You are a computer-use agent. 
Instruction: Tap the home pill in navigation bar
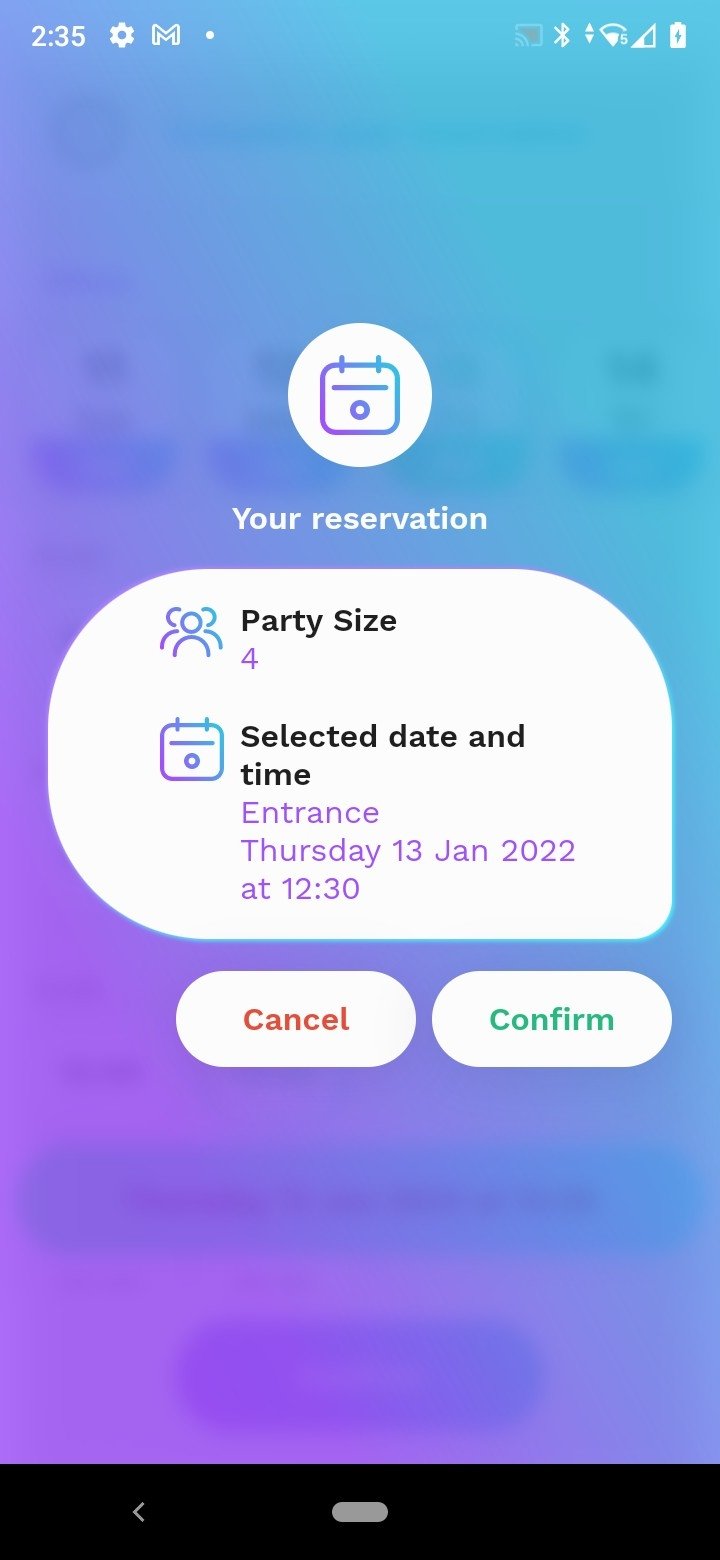point(360,1512)
